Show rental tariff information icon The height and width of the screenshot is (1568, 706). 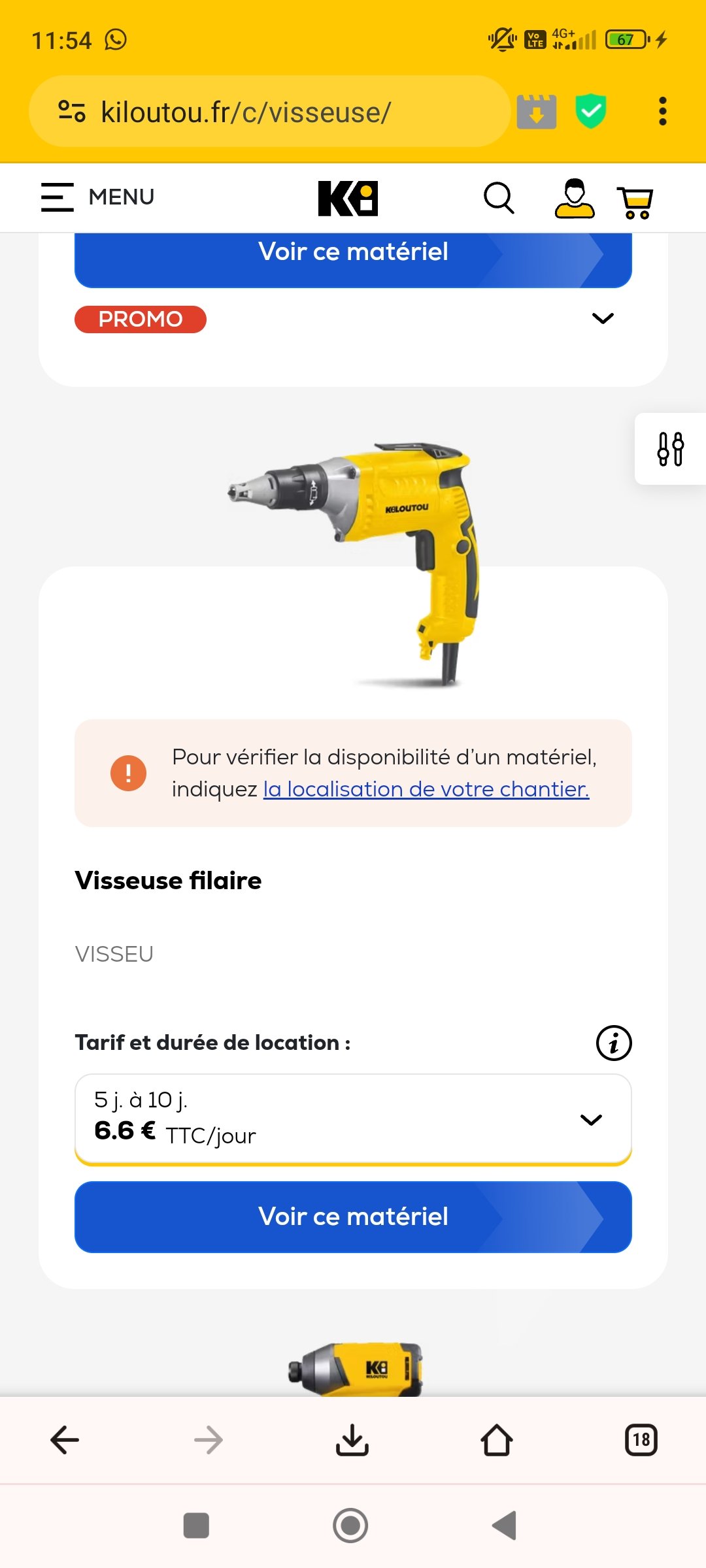point(614,1043)
